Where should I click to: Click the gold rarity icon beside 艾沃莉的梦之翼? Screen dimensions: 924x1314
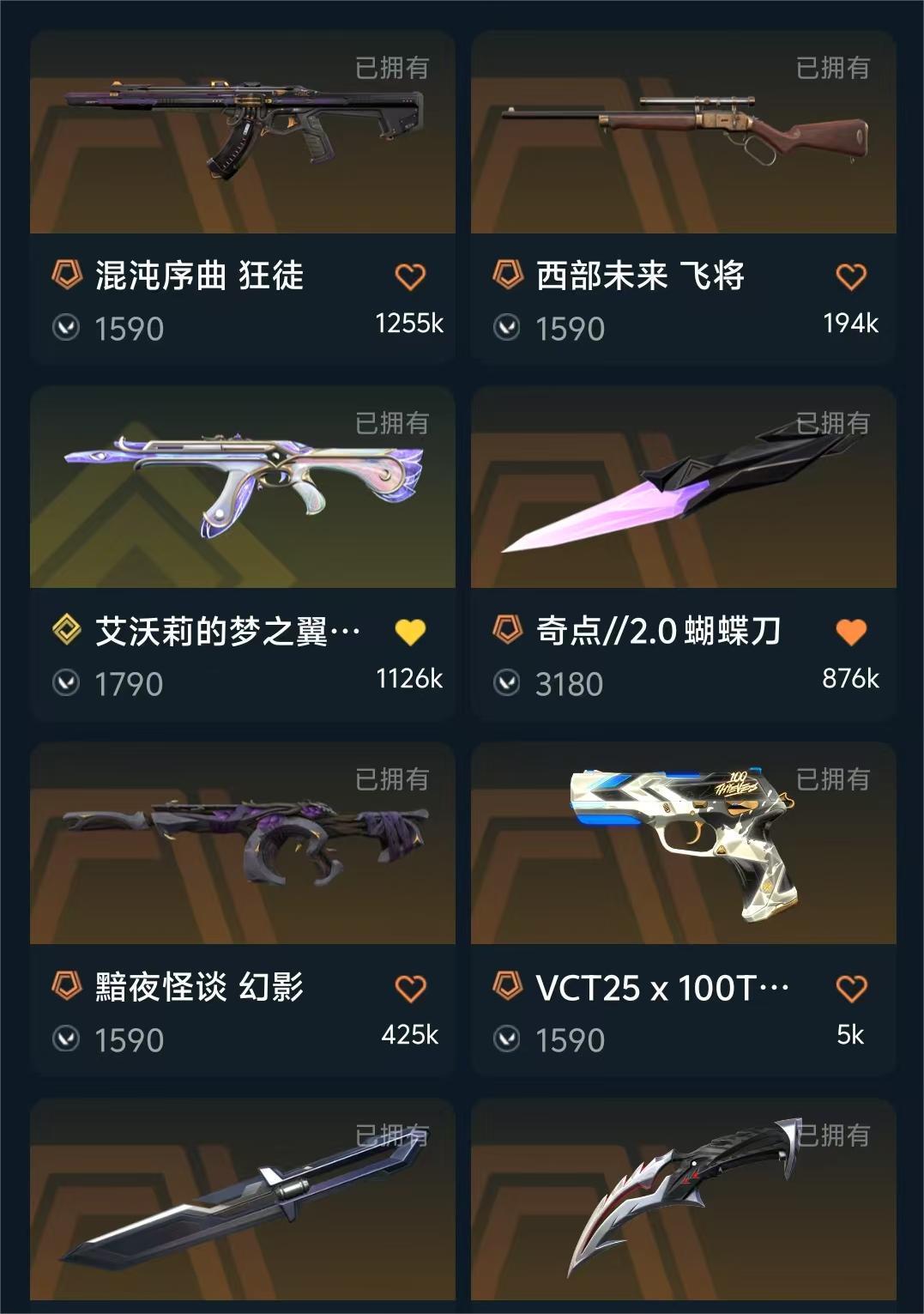pyautogui.click(x=69, y=633)
